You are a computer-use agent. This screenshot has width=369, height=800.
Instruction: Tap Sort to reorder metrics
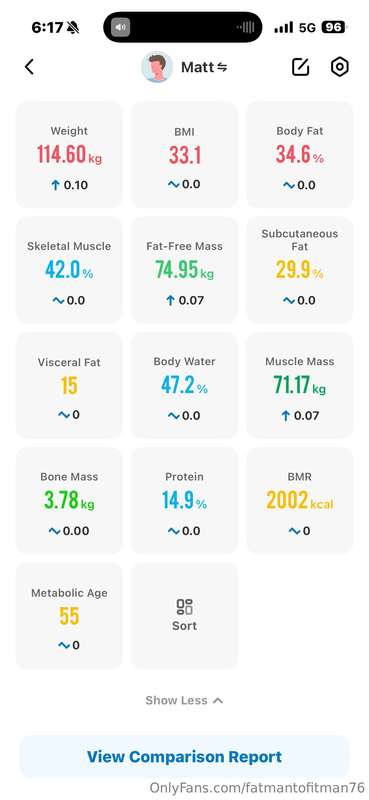point(184,616)
